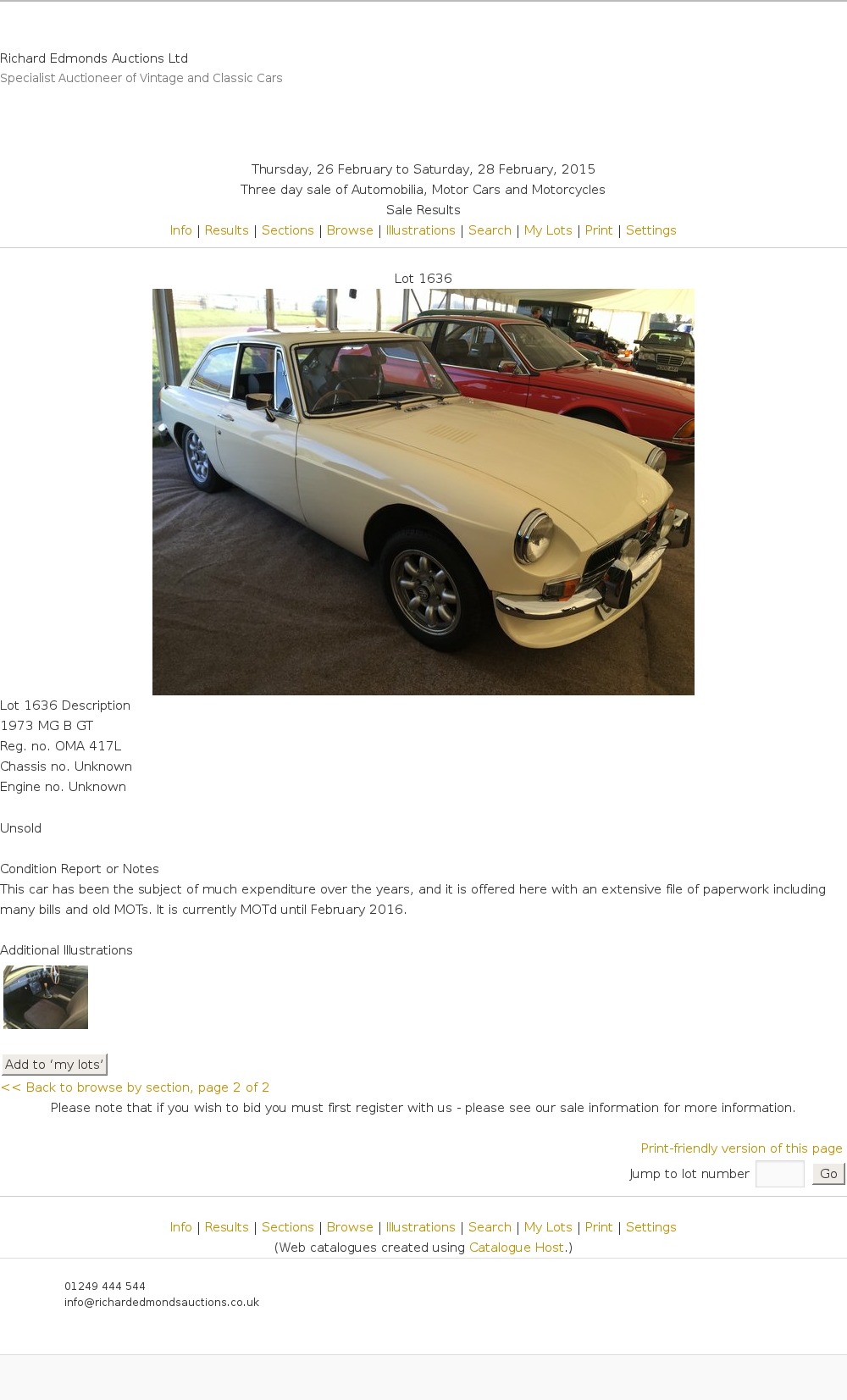Open Settings link in bottom menu
The width and height of the screenshot is (847, 1400).
(x=650, y=1227)
